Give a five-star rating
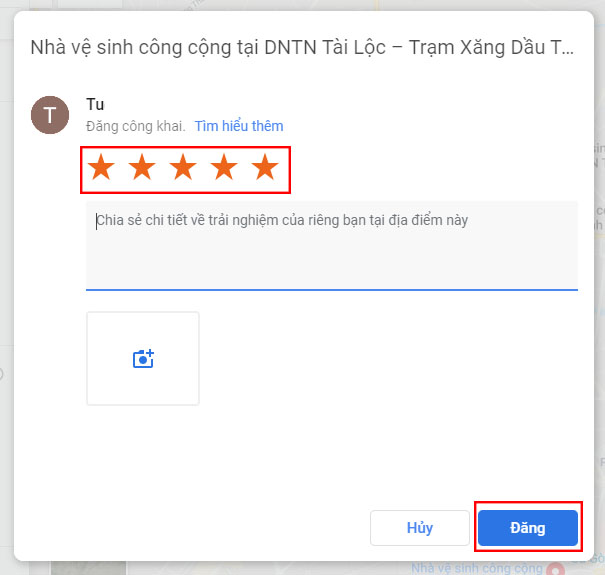Screen dimensions: 605x575 (x=264, y=168)
